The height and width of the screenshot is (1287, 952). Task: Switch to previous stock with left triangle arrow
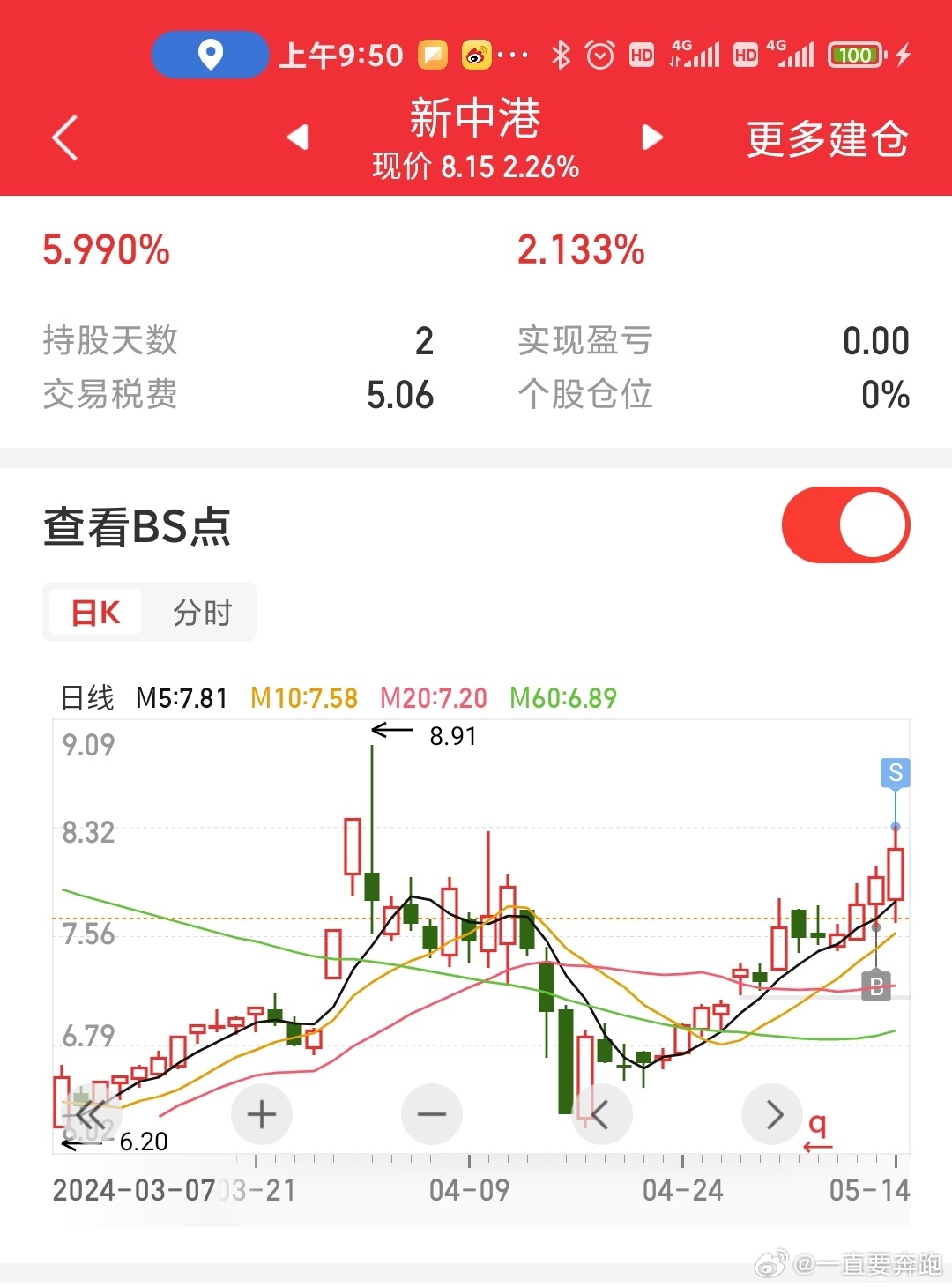click(x=297, y=138)
